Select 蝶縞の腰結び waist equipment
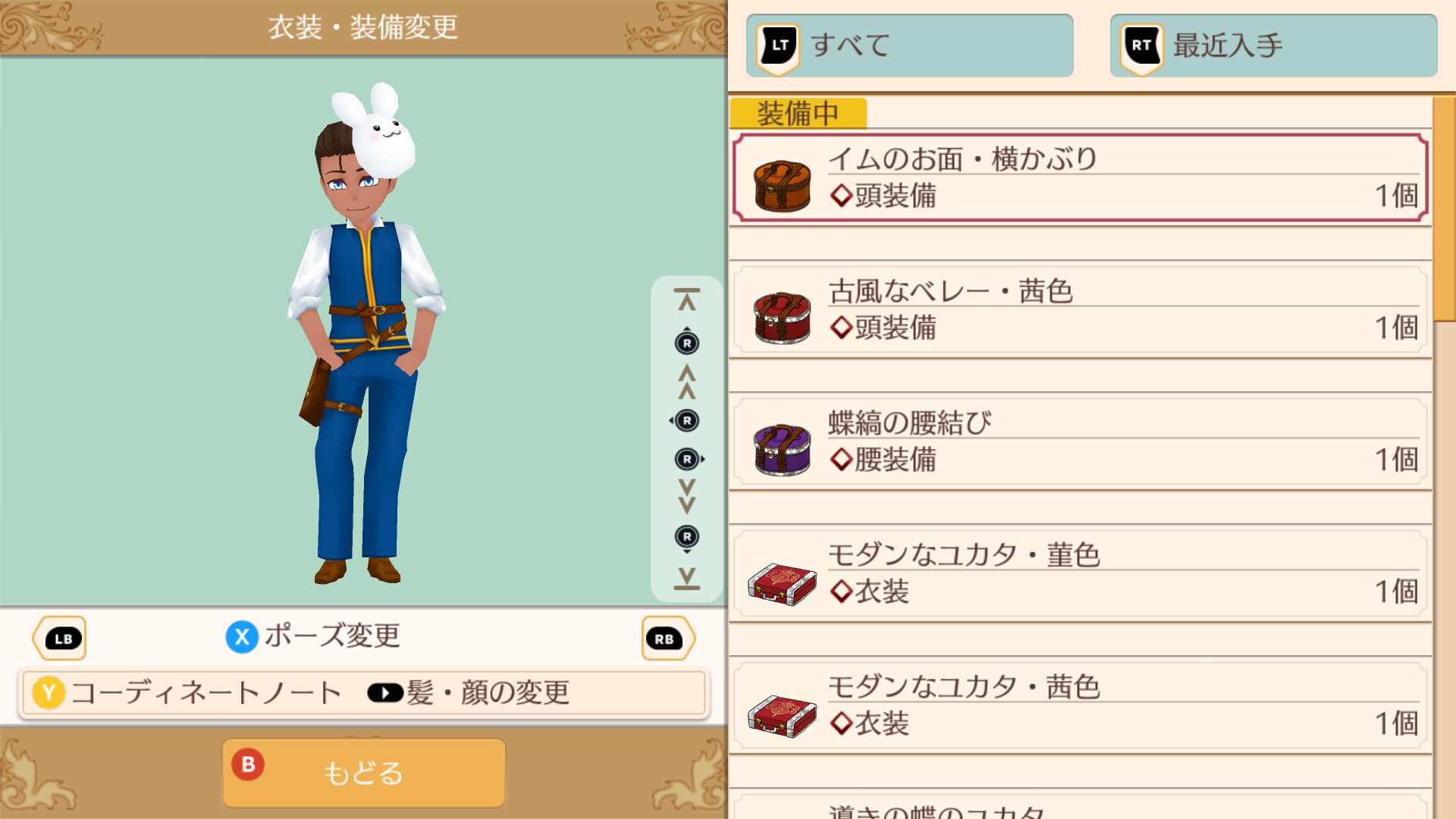1456x819 pixels. point(1080,442)
